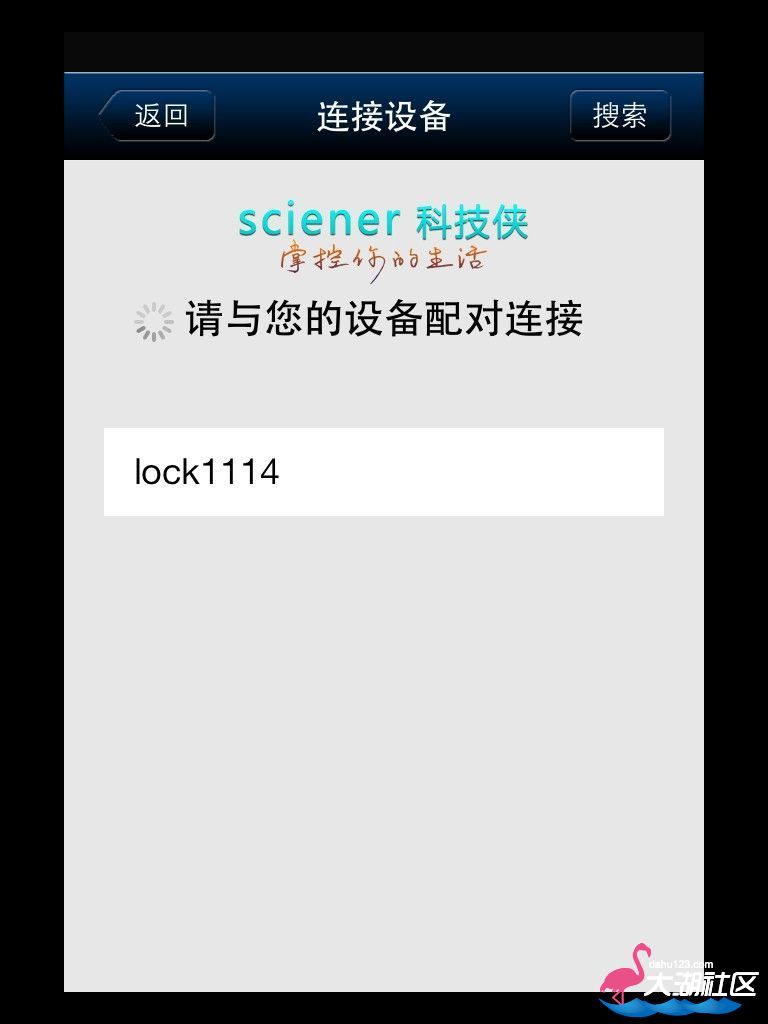Select the lock1114 device to pair
This screenshot has width=768, height=1024.
(383, 472)
